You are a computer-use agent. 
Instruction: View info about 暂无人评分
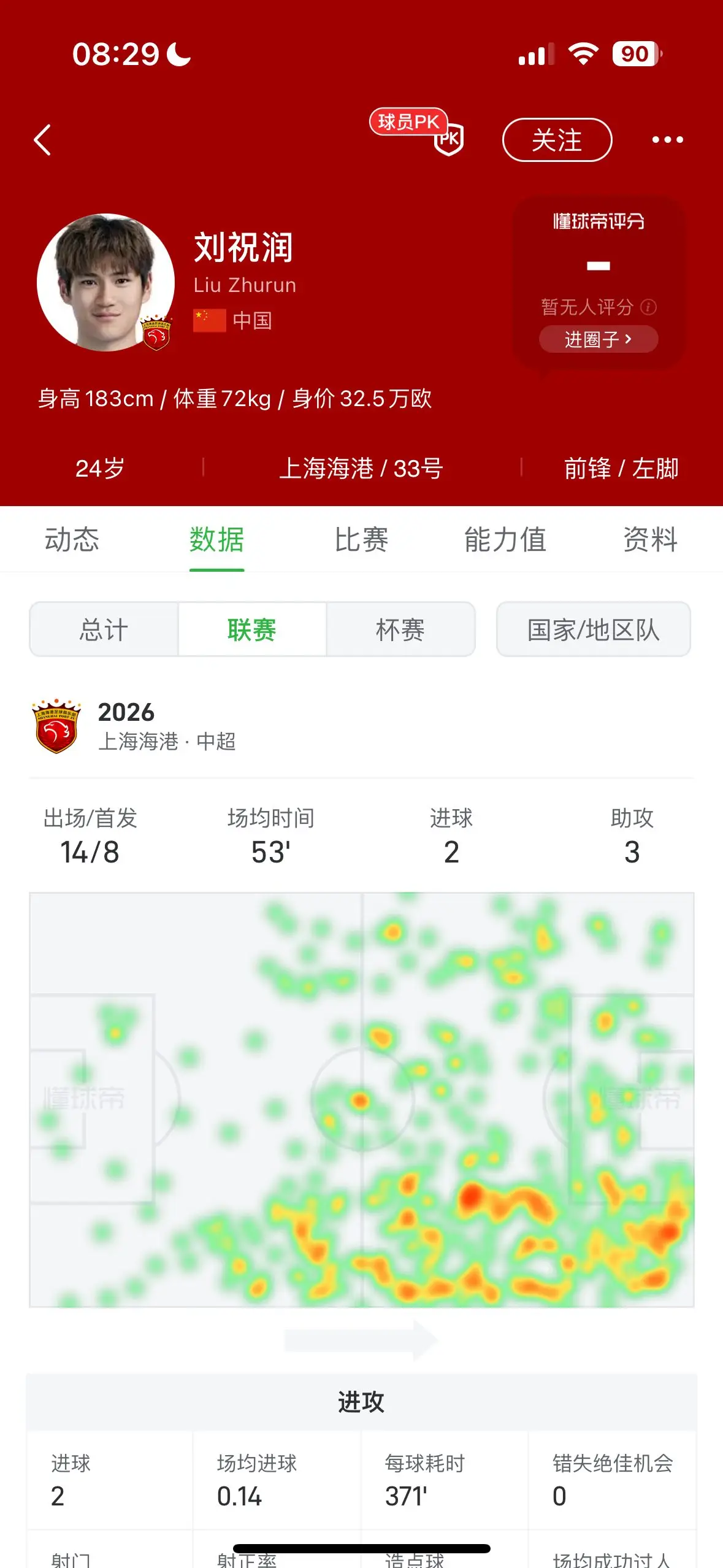point(648,307)
